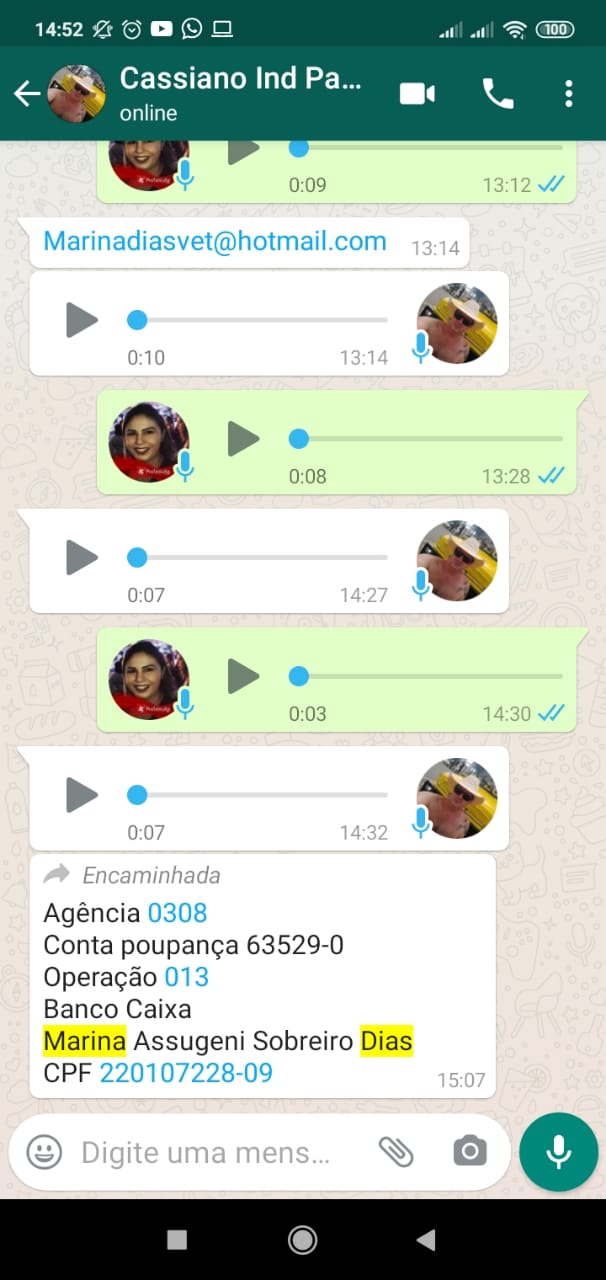Open the chat overflow menu
This screenshot has width=606, height=1280.
(568, 94)
